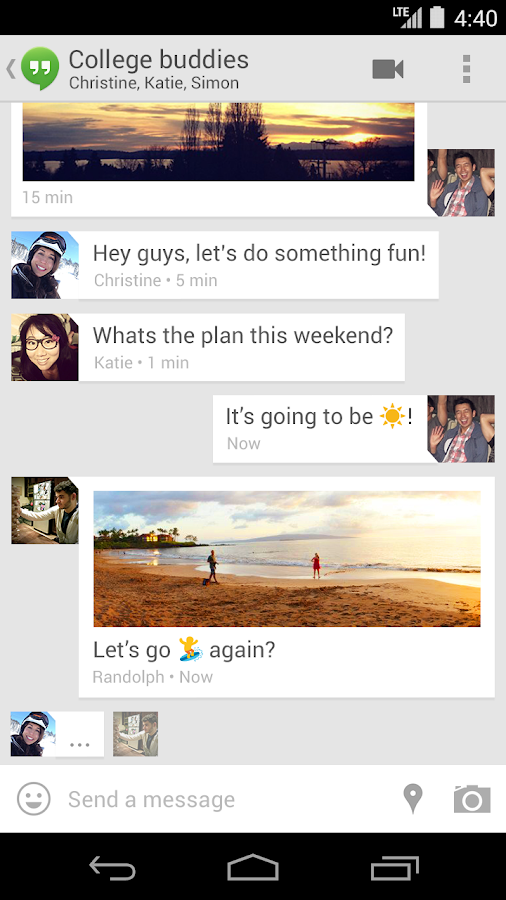Start a video call with College buddies
Image resolution: width=506 pixels, height=900 pixels.
pos(388,69)
